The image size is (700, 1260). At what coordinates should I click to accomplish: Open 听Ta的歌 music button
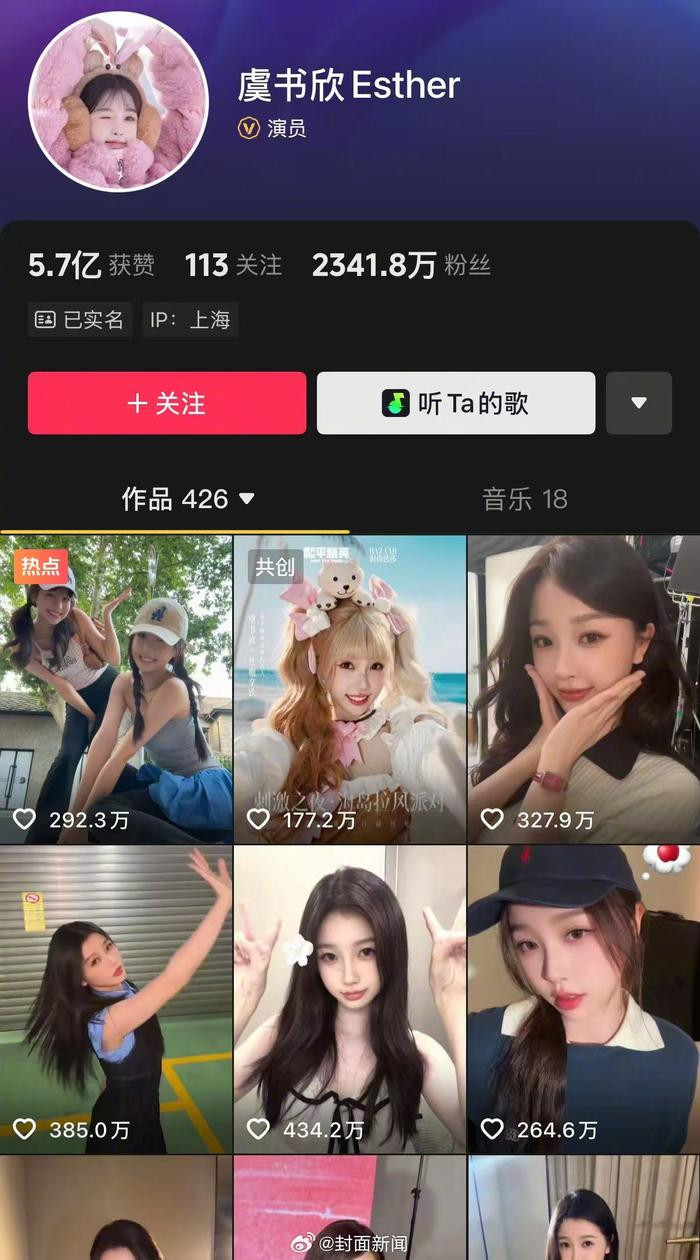456,403
